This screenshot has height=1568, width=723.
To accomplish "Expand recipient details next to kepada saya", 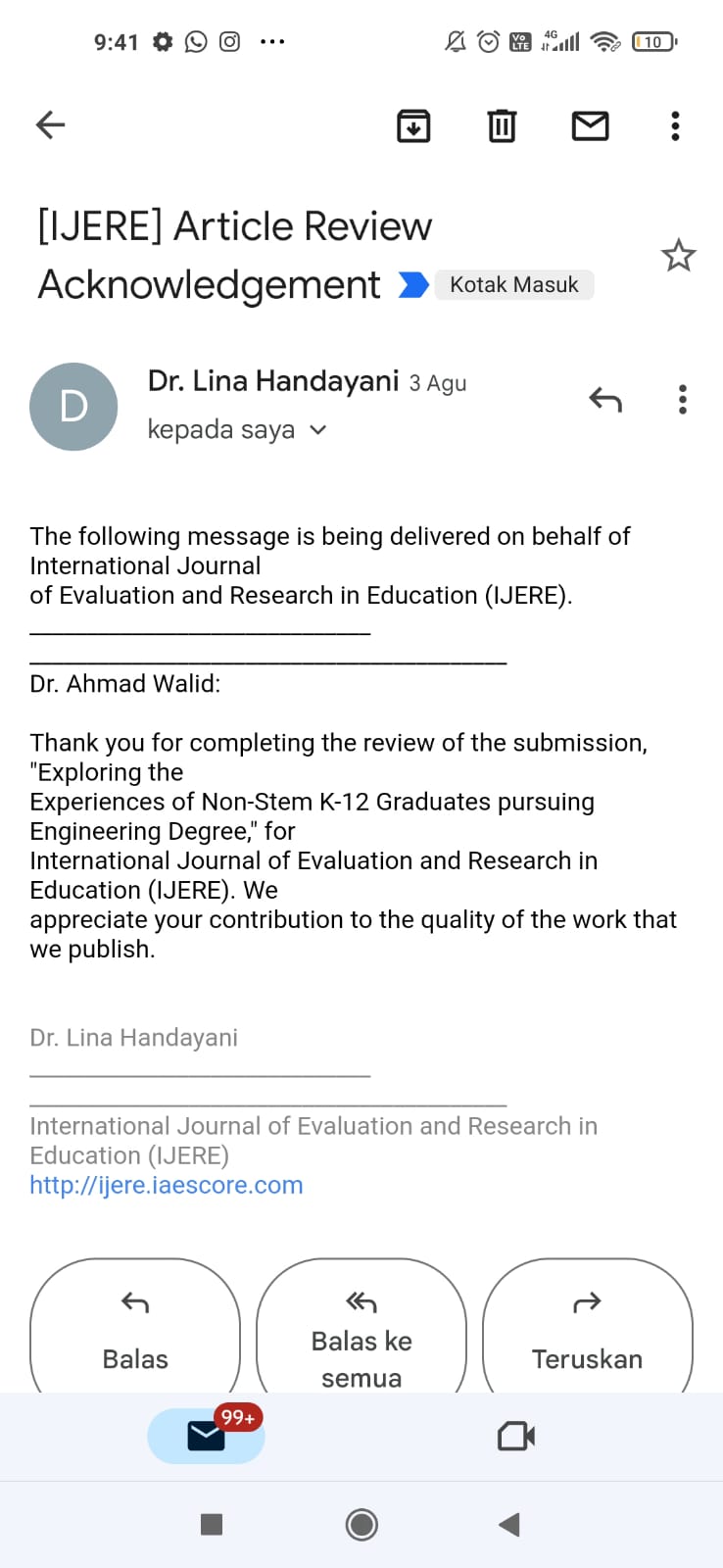I will (317, 430).
